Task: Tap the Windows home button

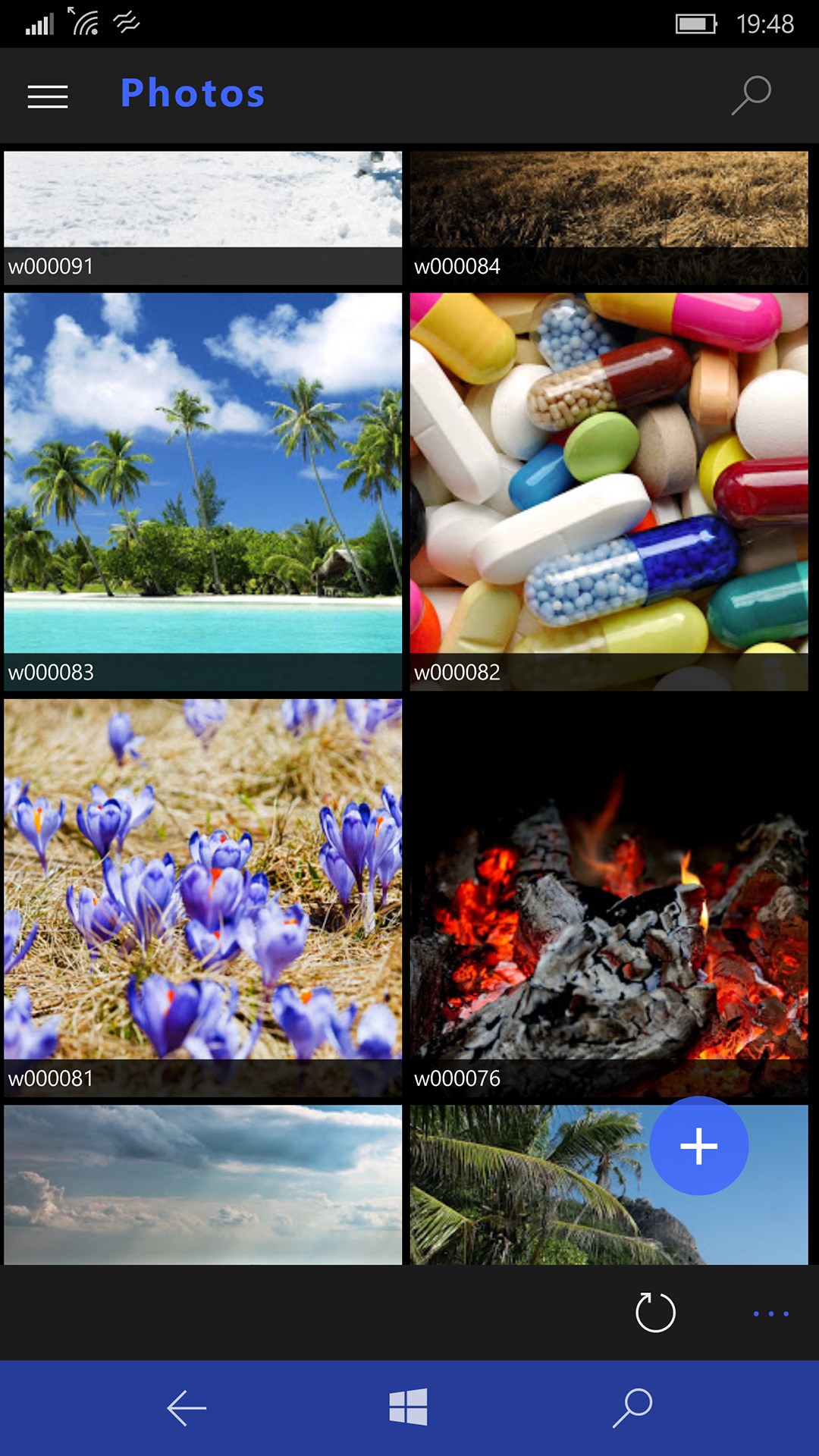Action: [x=409, y=1407]
